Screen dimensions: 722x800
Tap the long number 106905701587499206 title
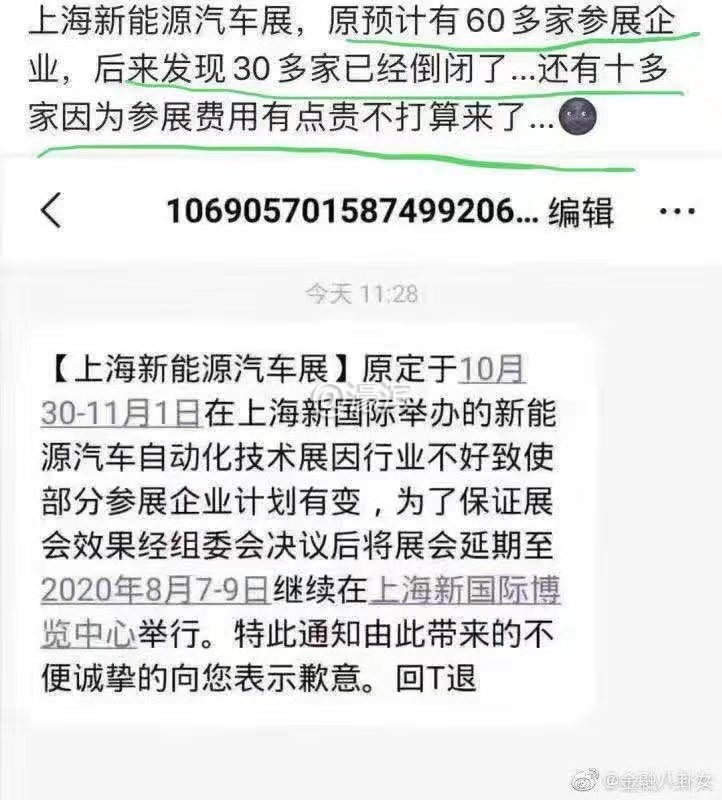(x=340, y=210)
